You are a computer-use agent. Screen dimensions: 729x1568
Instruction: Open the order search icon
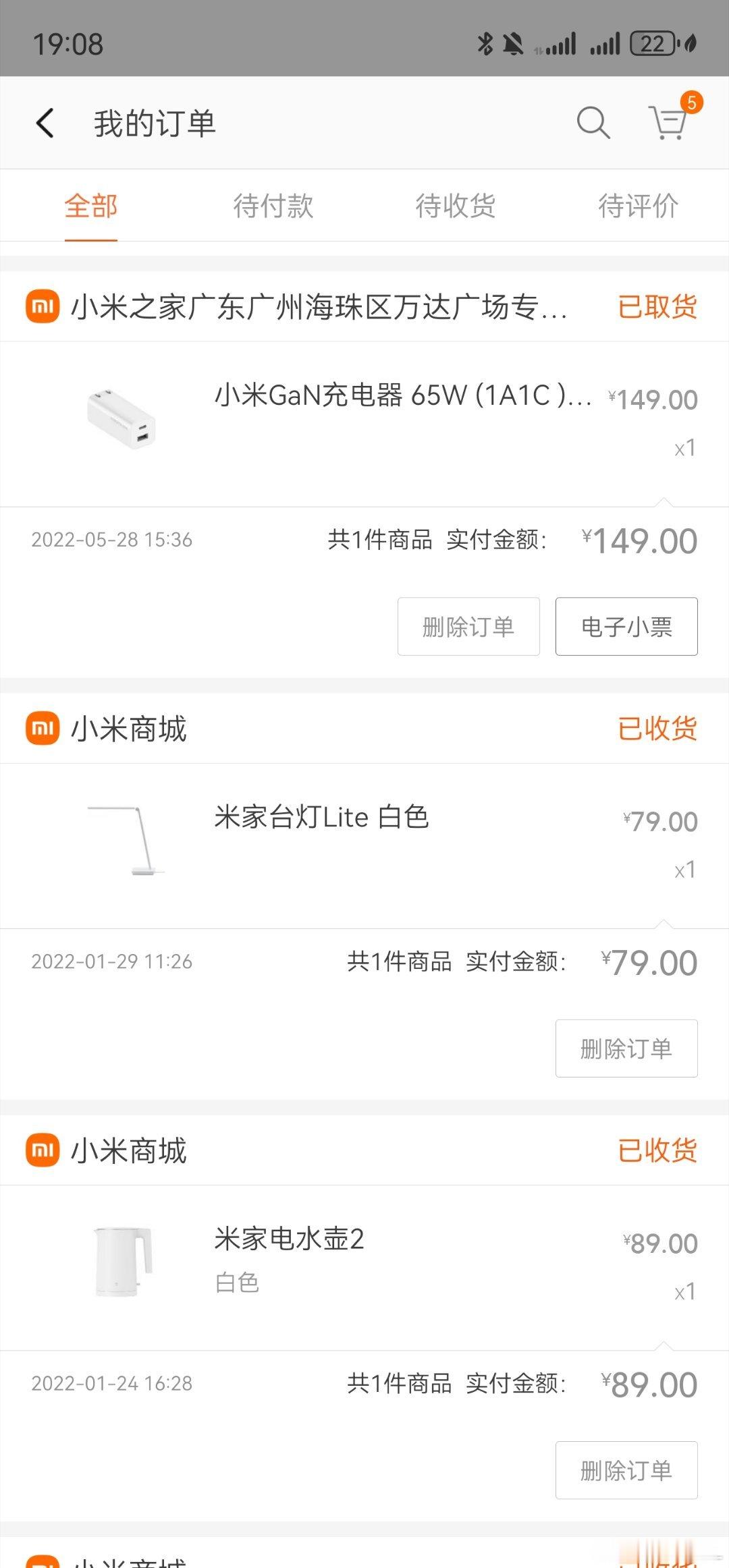coord(593,123)
